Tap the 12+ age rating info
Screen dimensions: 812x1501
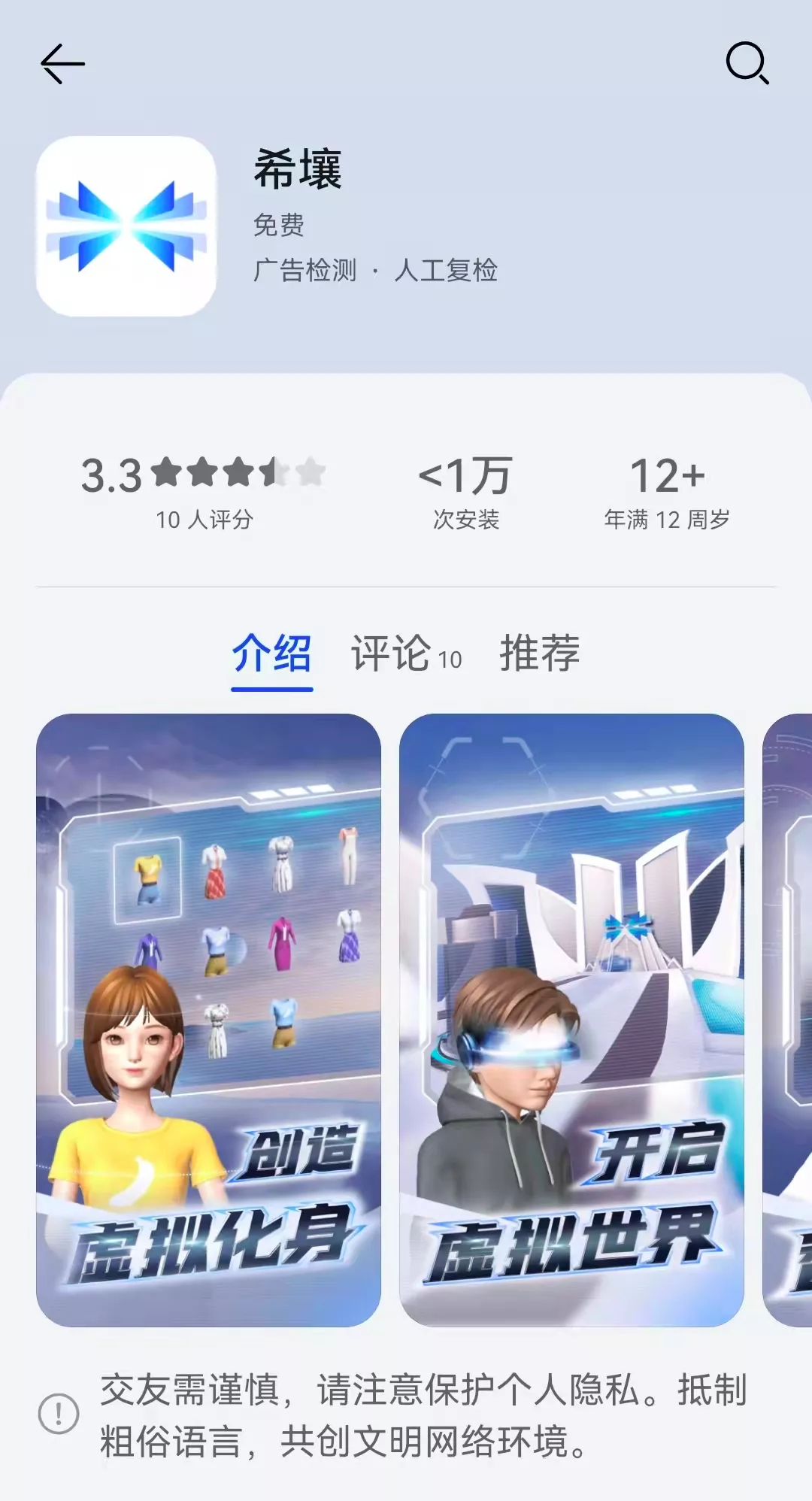click(x=667, y=490)
